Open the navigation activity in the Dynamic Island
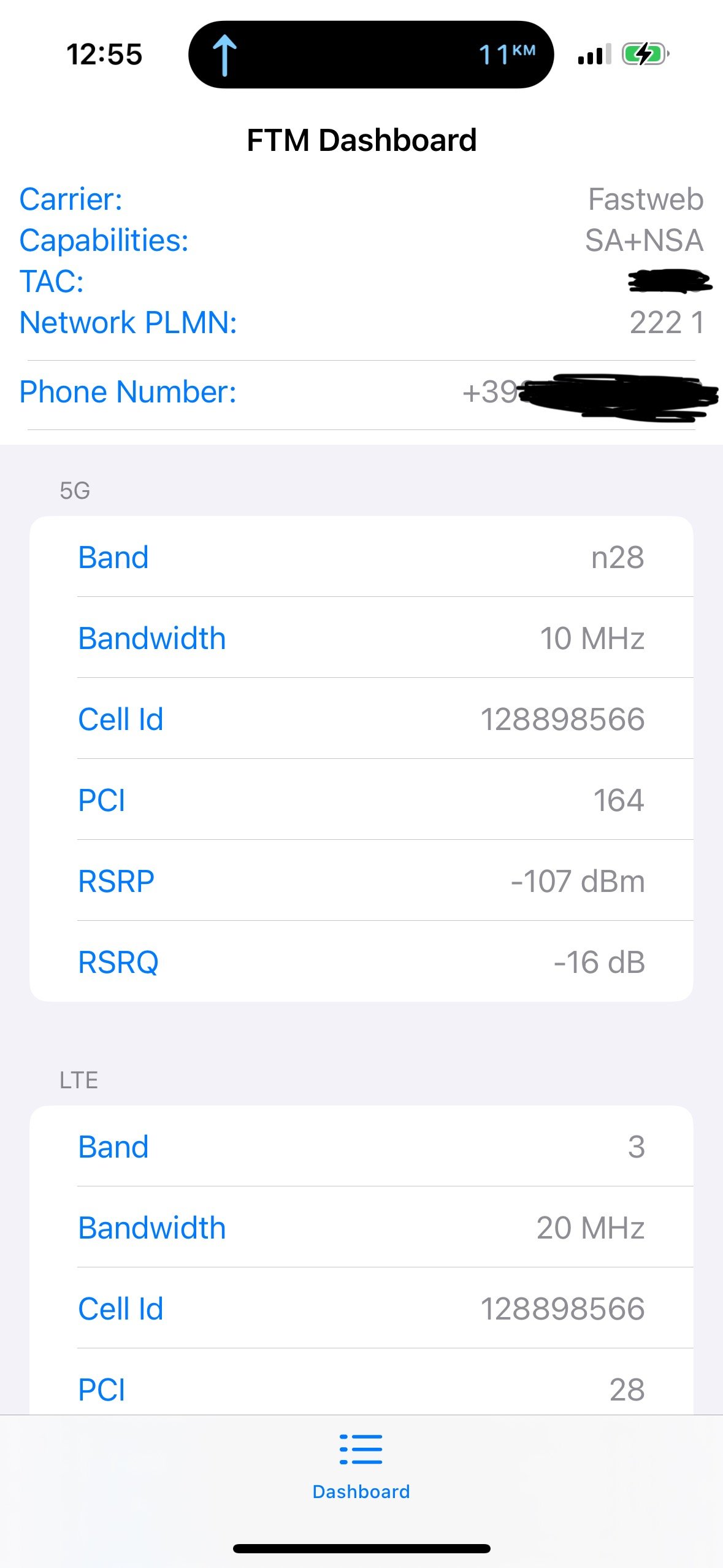This screenshot has height=1568, width=723. pyautogui.click(x=370, y=55)
